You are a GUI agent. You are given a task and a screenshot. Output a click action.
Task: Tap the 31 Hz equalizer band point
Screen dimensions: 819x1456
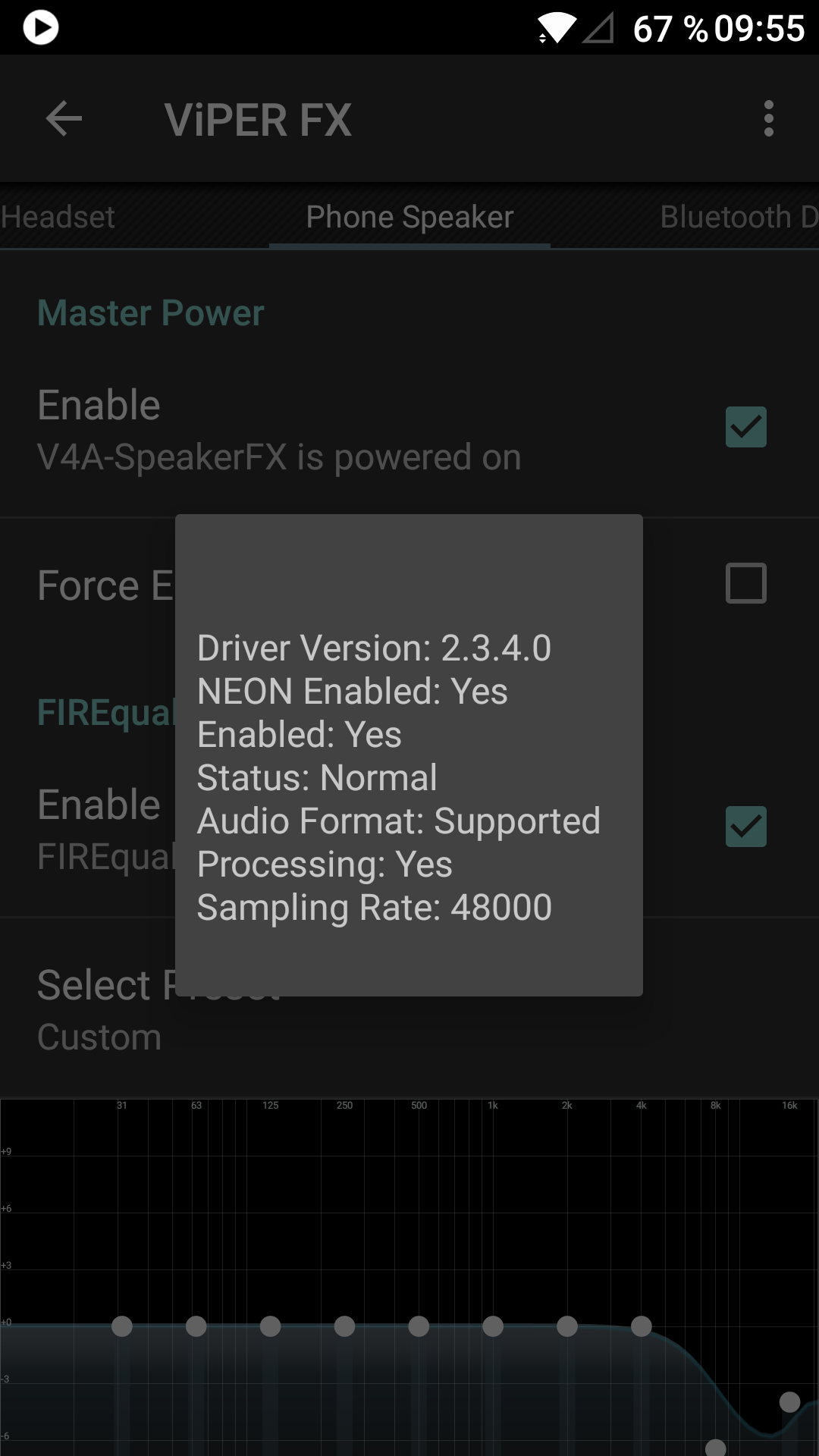(x=122, y=1326)
